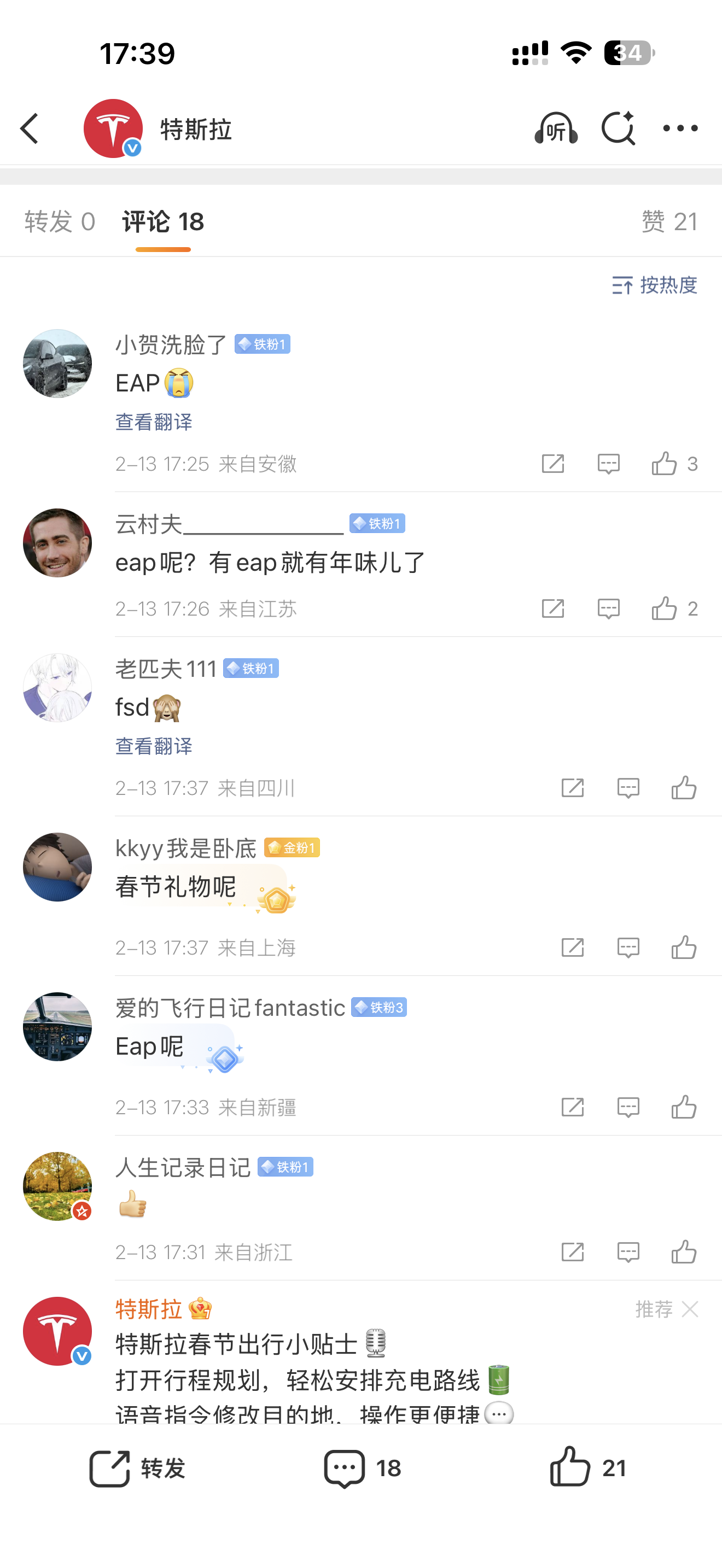Image resolution: width=722 pixels, height=1568 pixels.
Task: Switch to the 转发 tab
Action: pos(59,221)
